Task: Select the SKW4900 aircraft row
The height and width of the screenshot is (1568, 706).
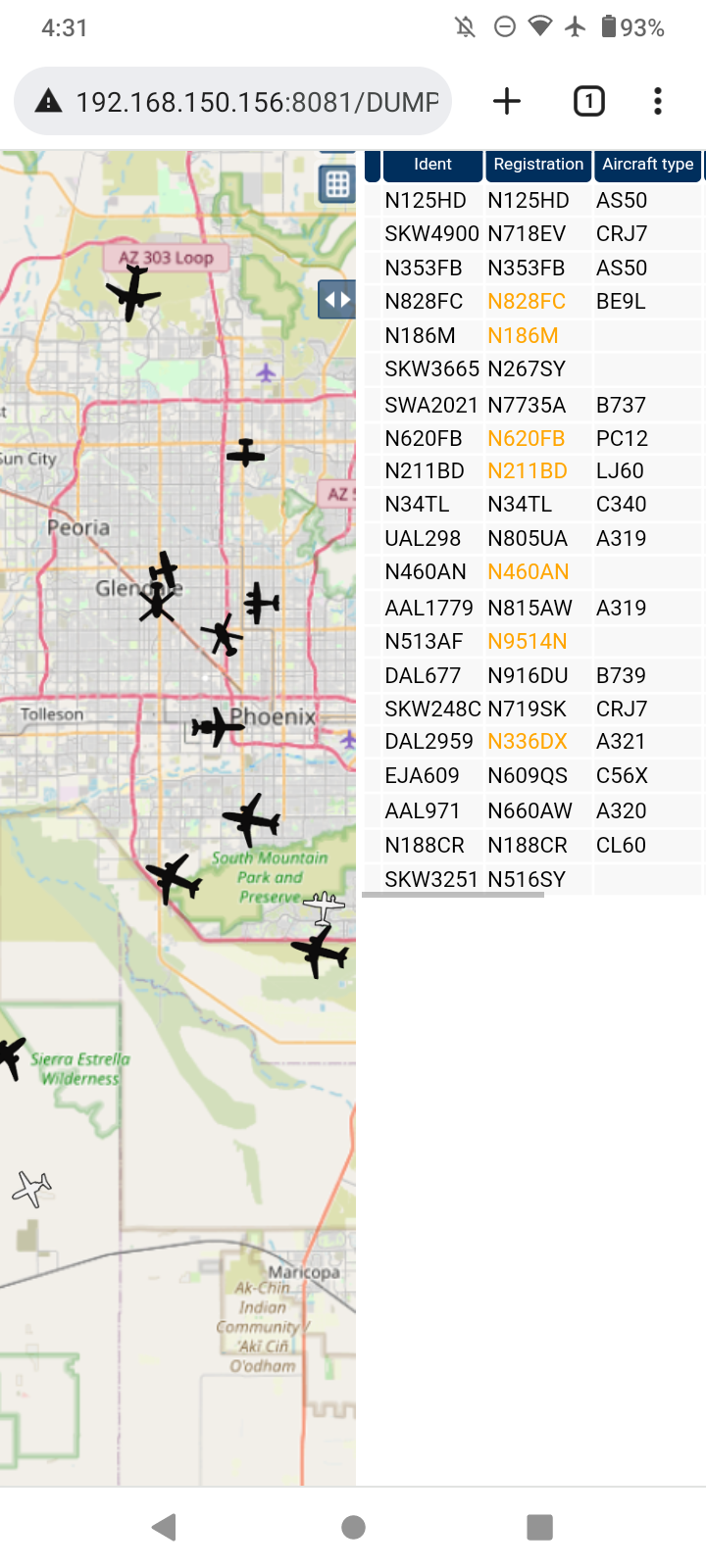Action: click(534, 234)
